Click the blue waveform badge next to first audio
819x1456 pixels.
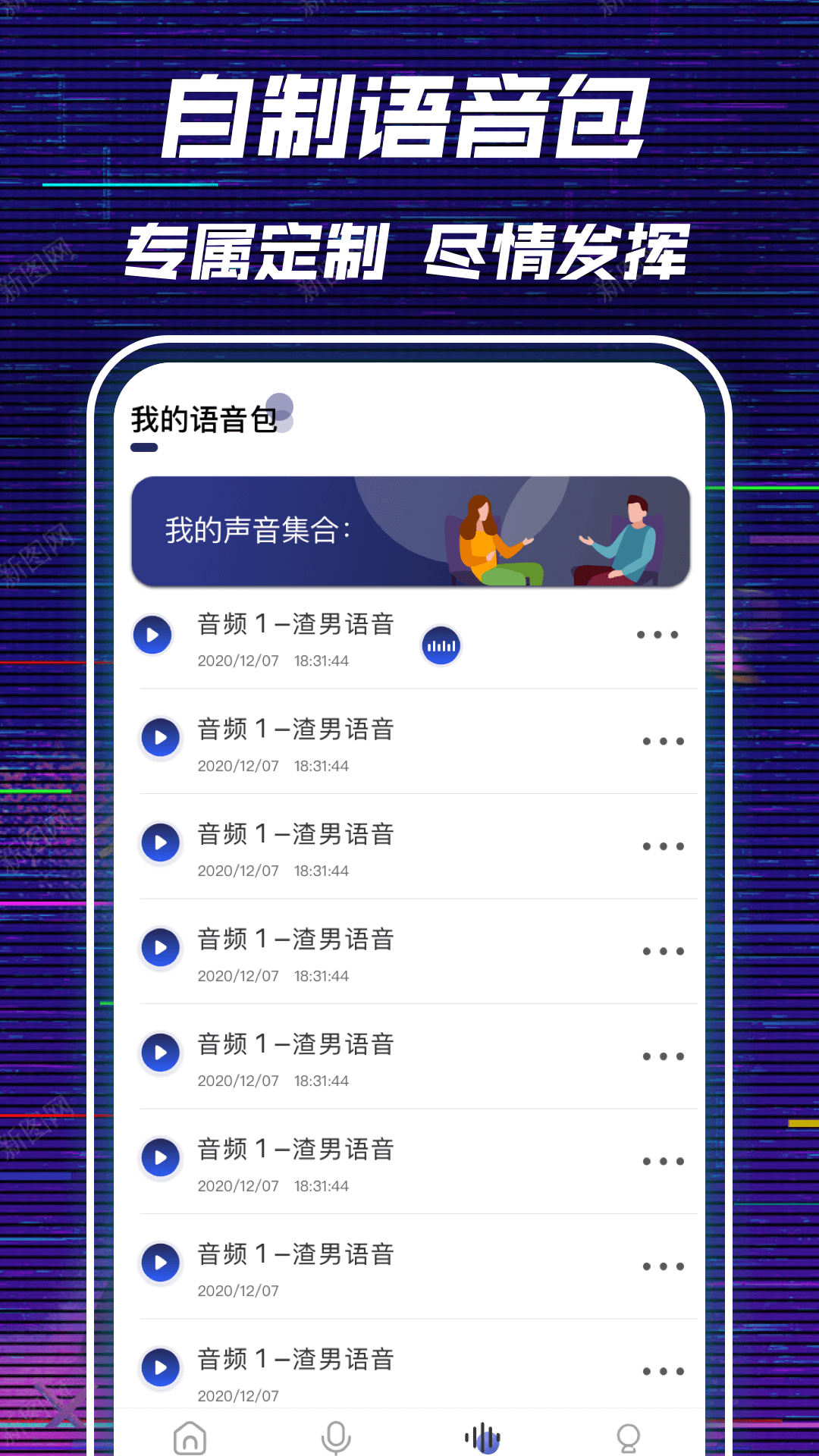coord(441,645)
